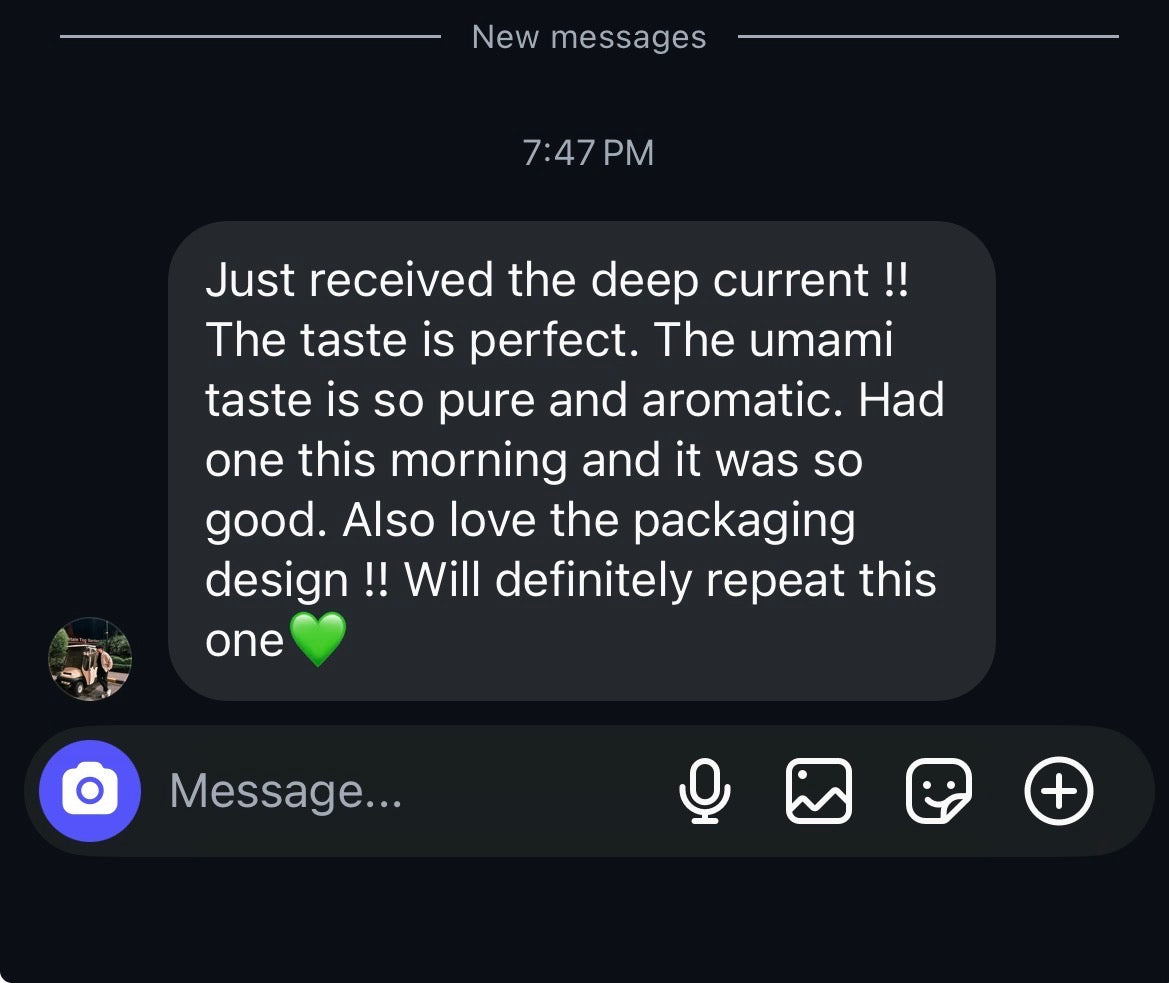Open more options with plus icon
This screenshot has height=983, width=1169.
(x=1059, y=791)
